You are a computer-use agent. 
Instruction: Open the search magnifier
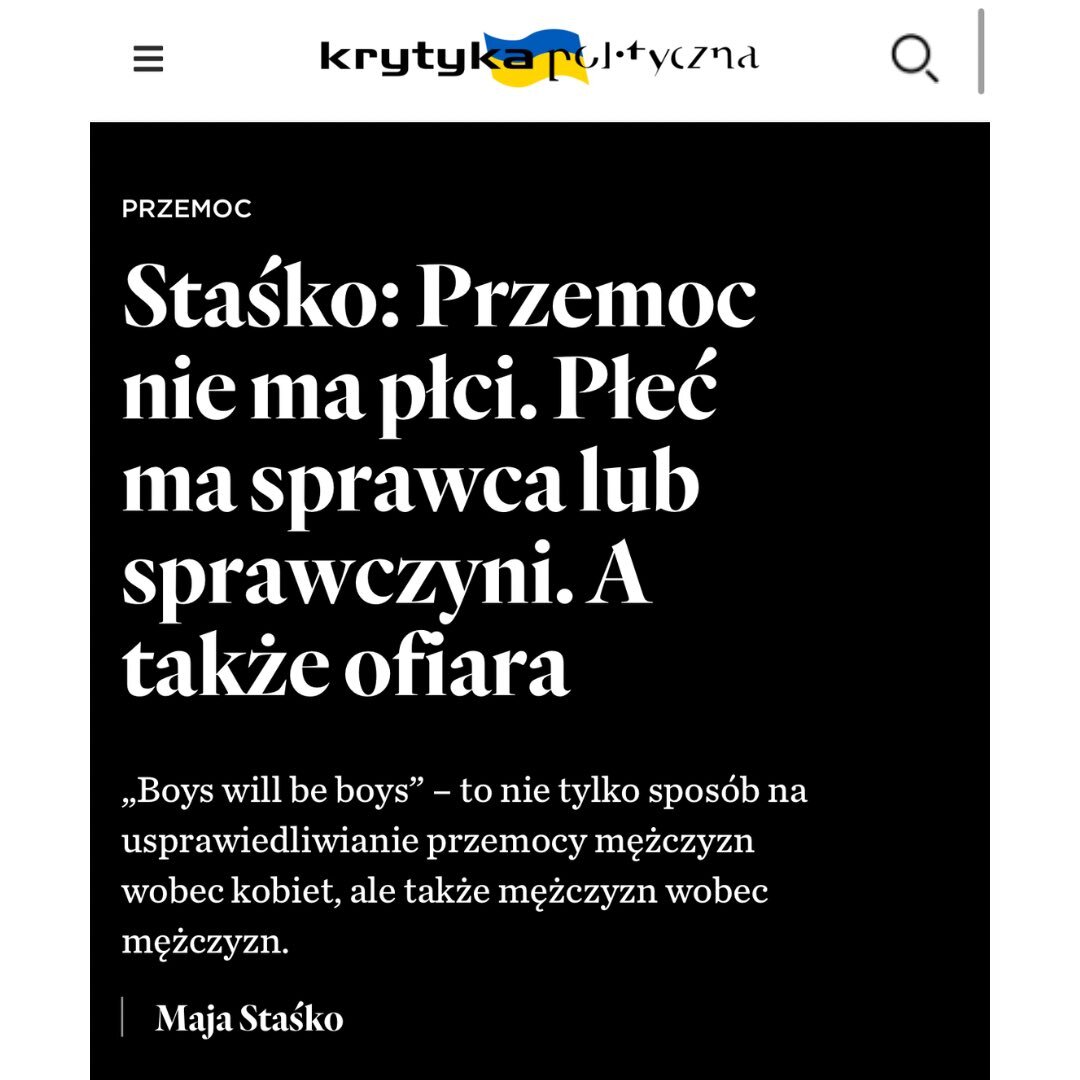(x=912, y=58)
